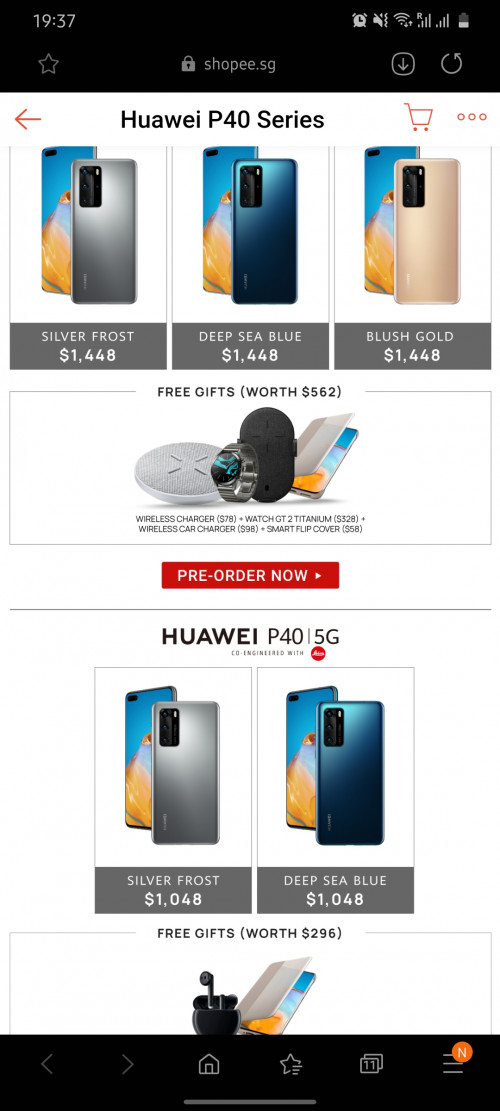
Task: Open the browser bookmarks list
Action: coord(290,1064)
